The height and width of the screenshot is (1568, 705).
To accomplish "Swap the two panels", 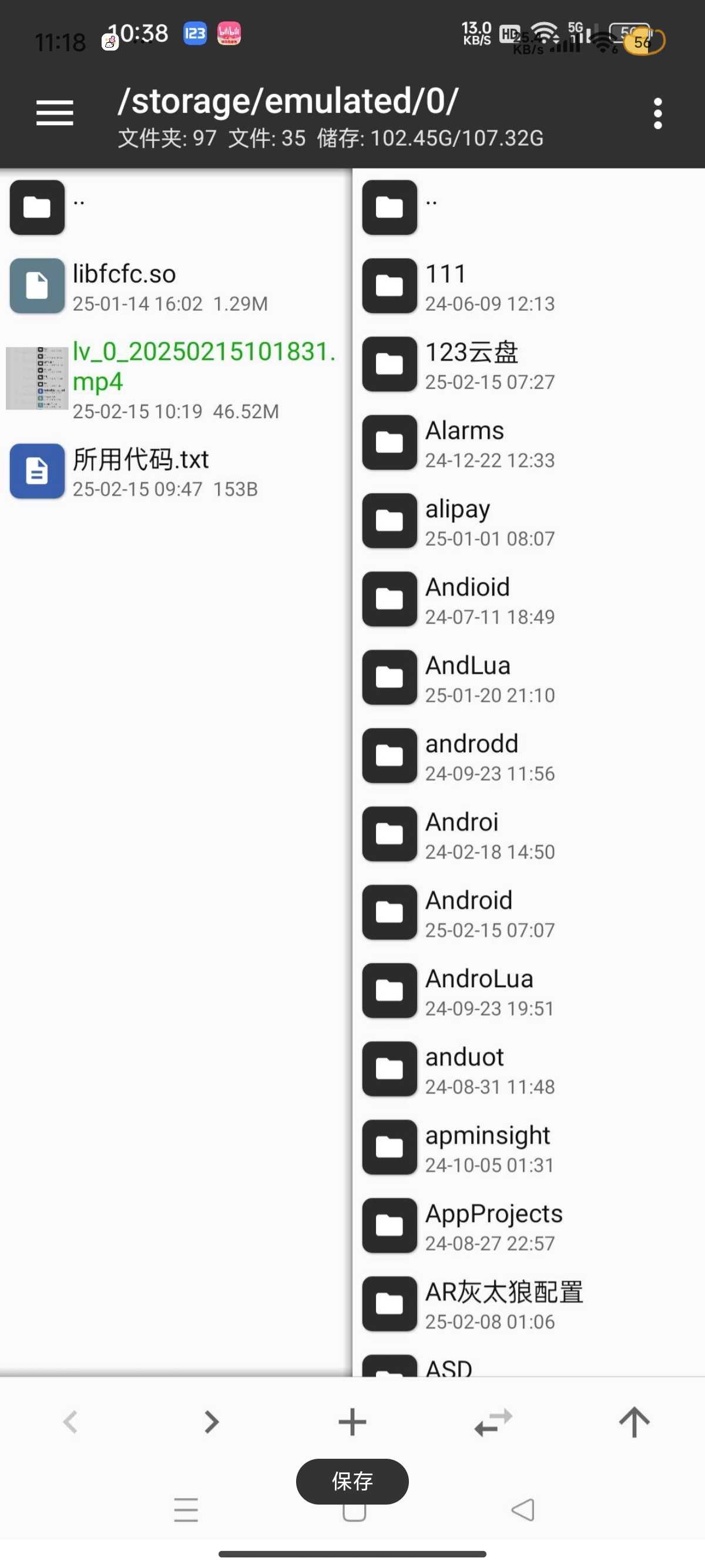I will click(x=493, y=1422).
